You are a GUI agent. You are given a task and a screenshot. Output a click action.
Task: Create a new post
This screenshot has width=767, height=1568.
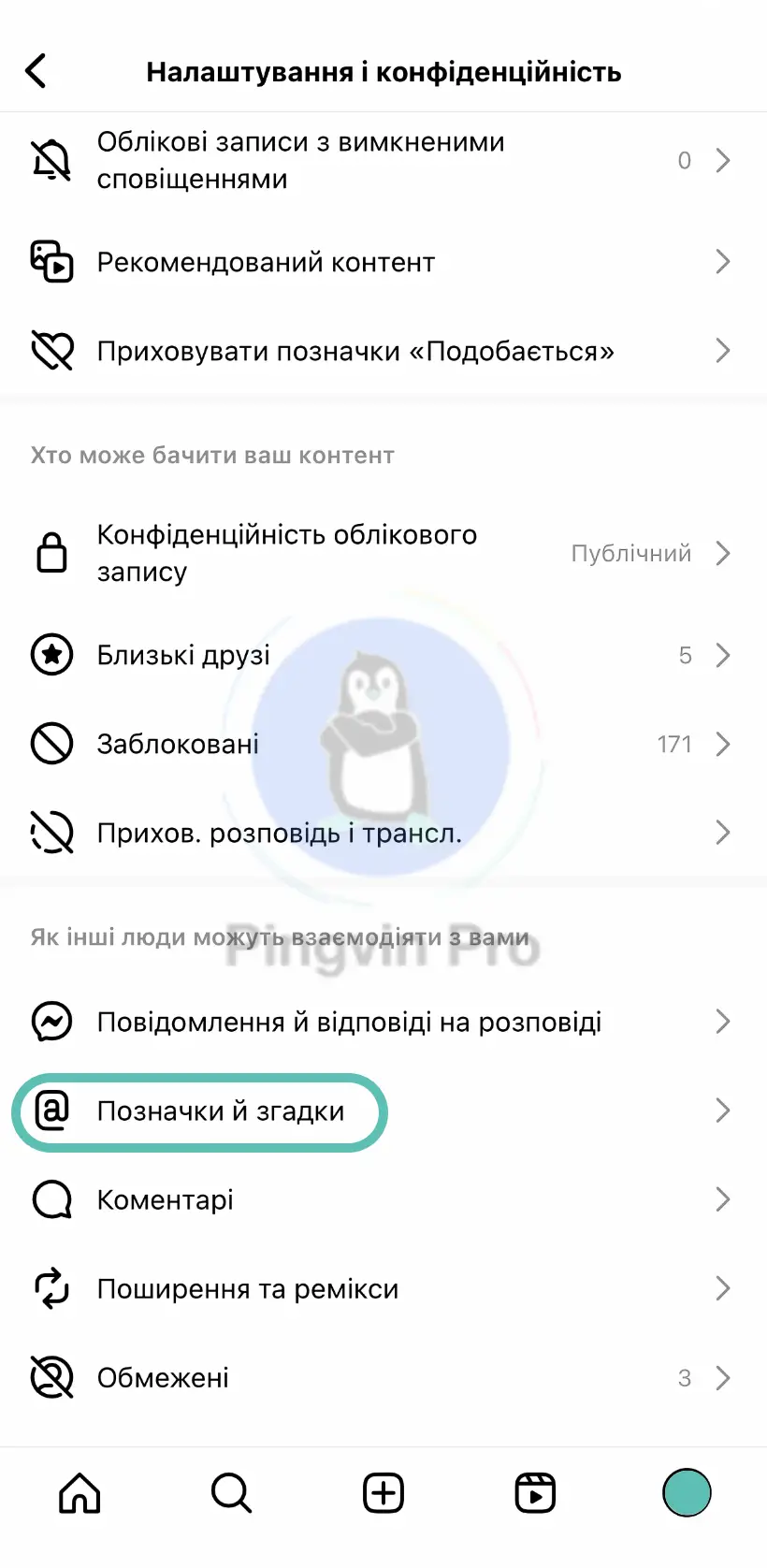click(383, 1493)
